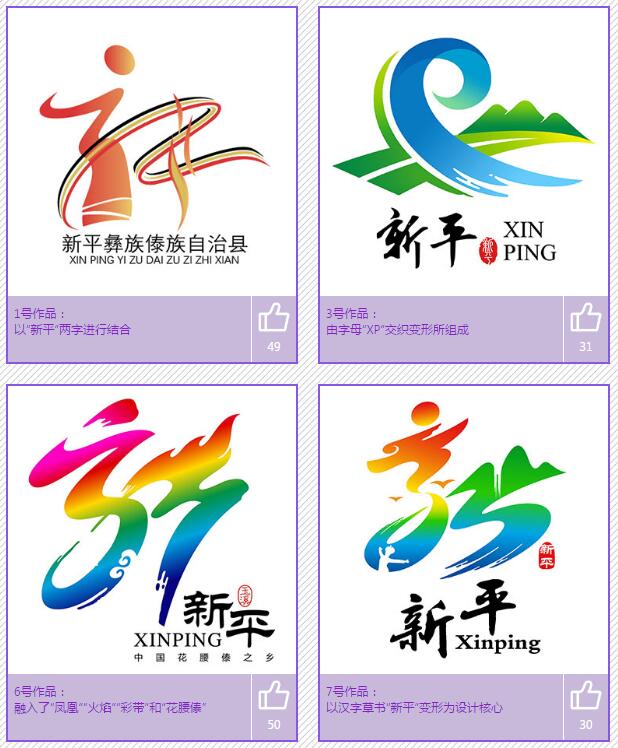Like entry 3号作品 with thumbs-up
618x748 pixels.
[x=585, y=319]
